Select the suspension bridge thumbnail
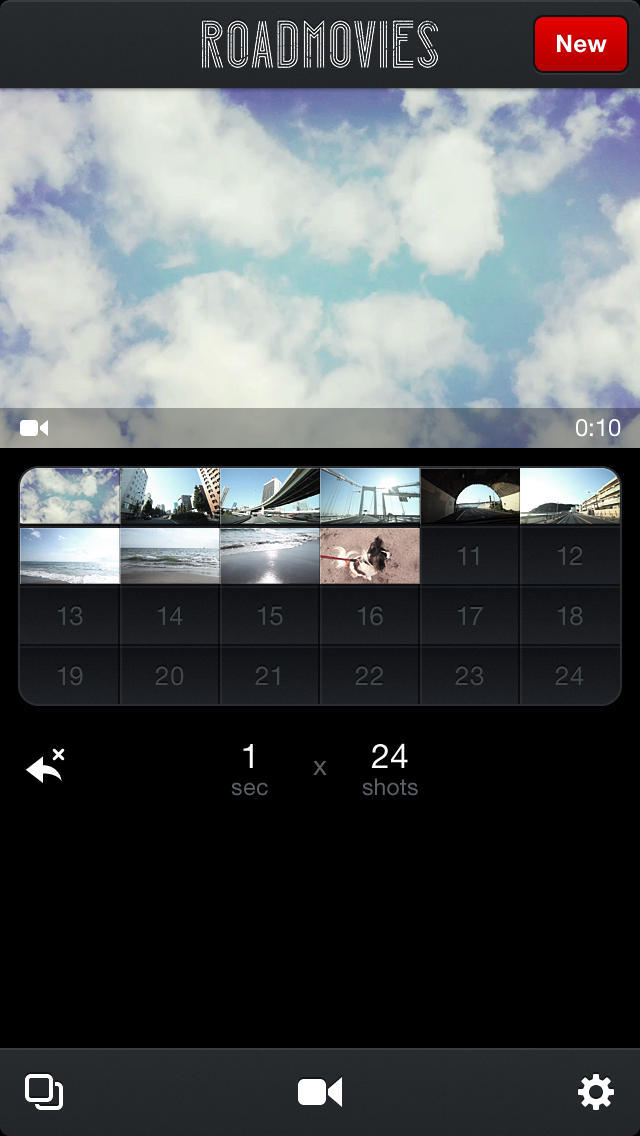The height and width of the screenshot is (1136, 640). tap(370, 497)
